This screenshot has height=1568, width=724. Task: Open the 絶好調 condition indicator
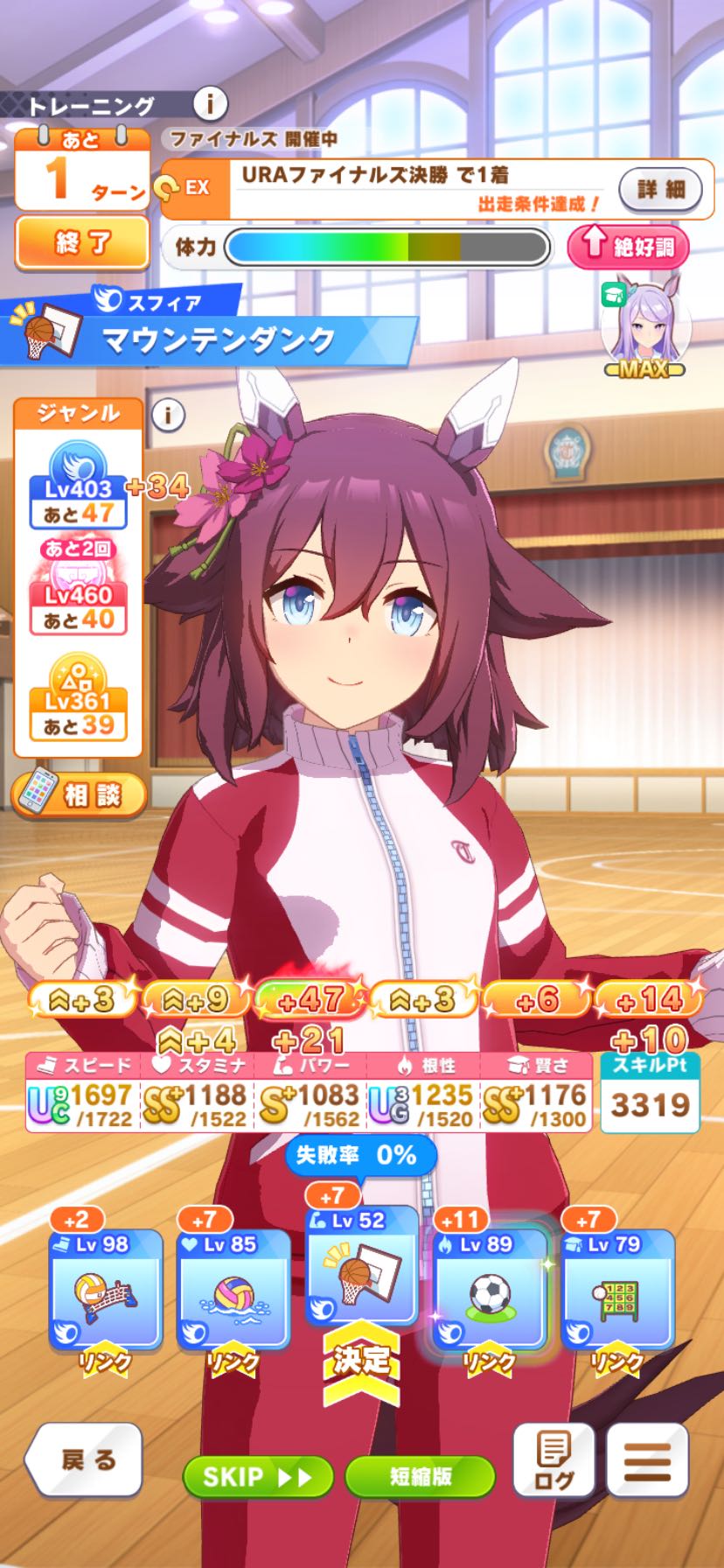pyautogui.click(x=628, y=247)
